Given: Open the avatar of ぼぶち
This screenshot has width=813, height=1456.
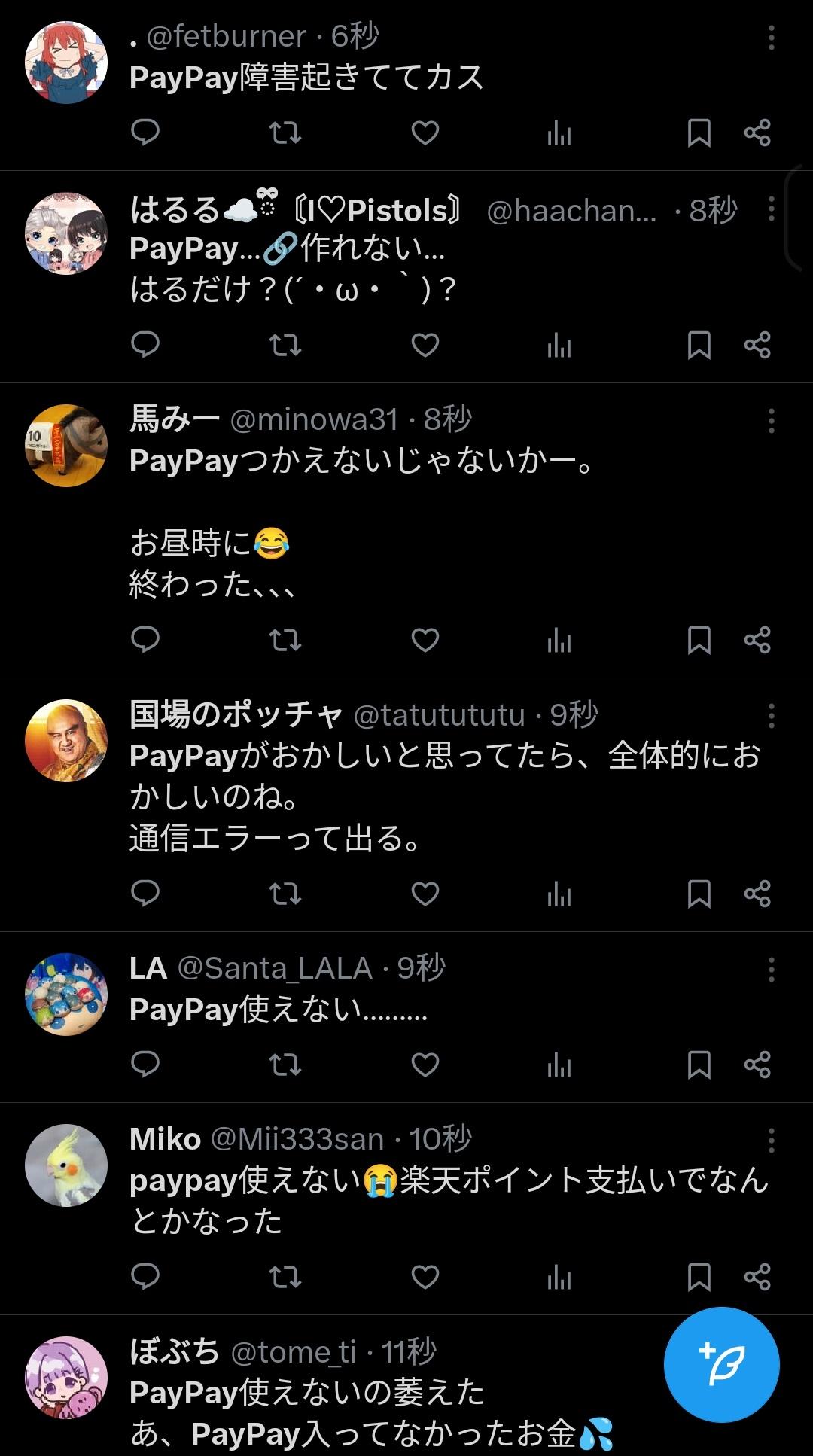Looking at the screenshot, I should point(66,1377).
